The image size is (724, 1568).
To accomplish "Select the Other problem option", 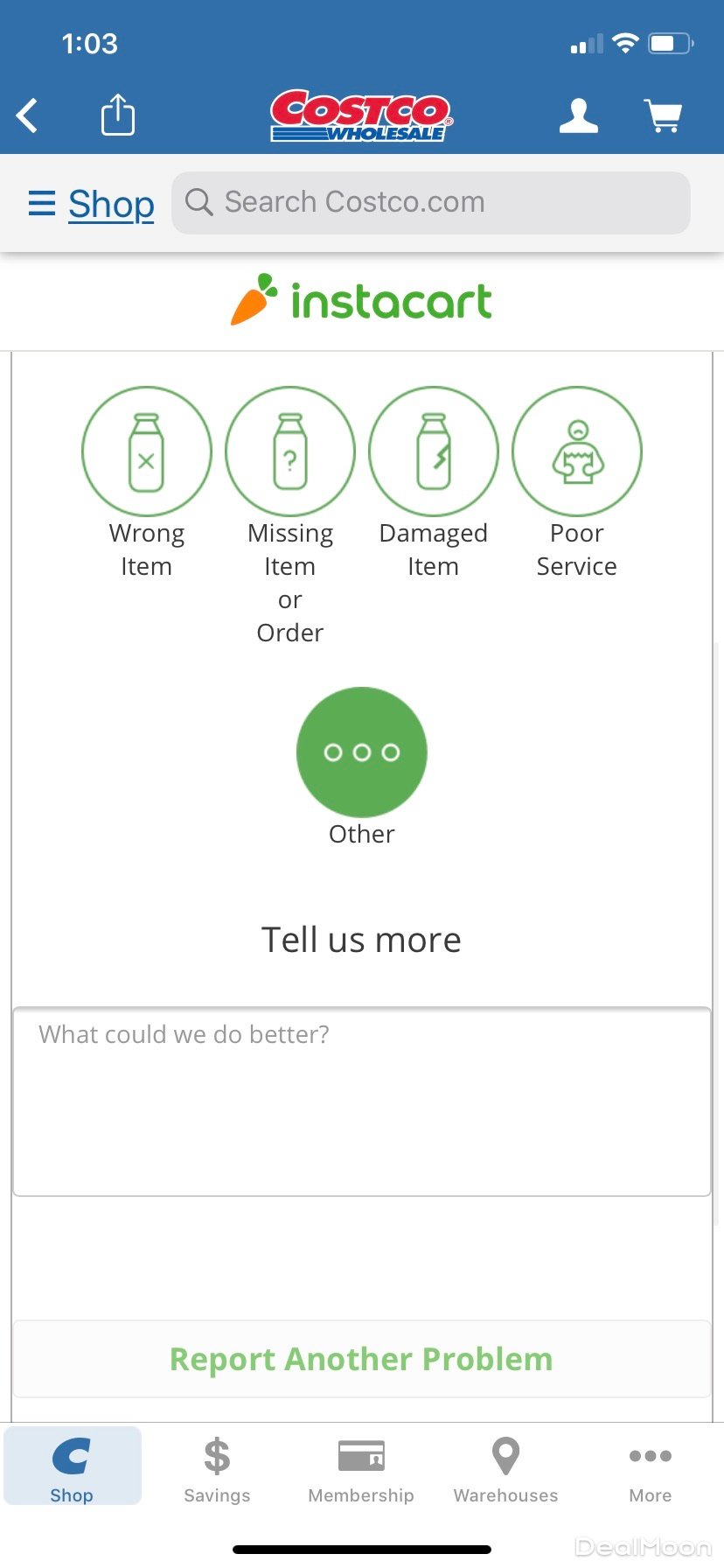I will tap(362, 752).
